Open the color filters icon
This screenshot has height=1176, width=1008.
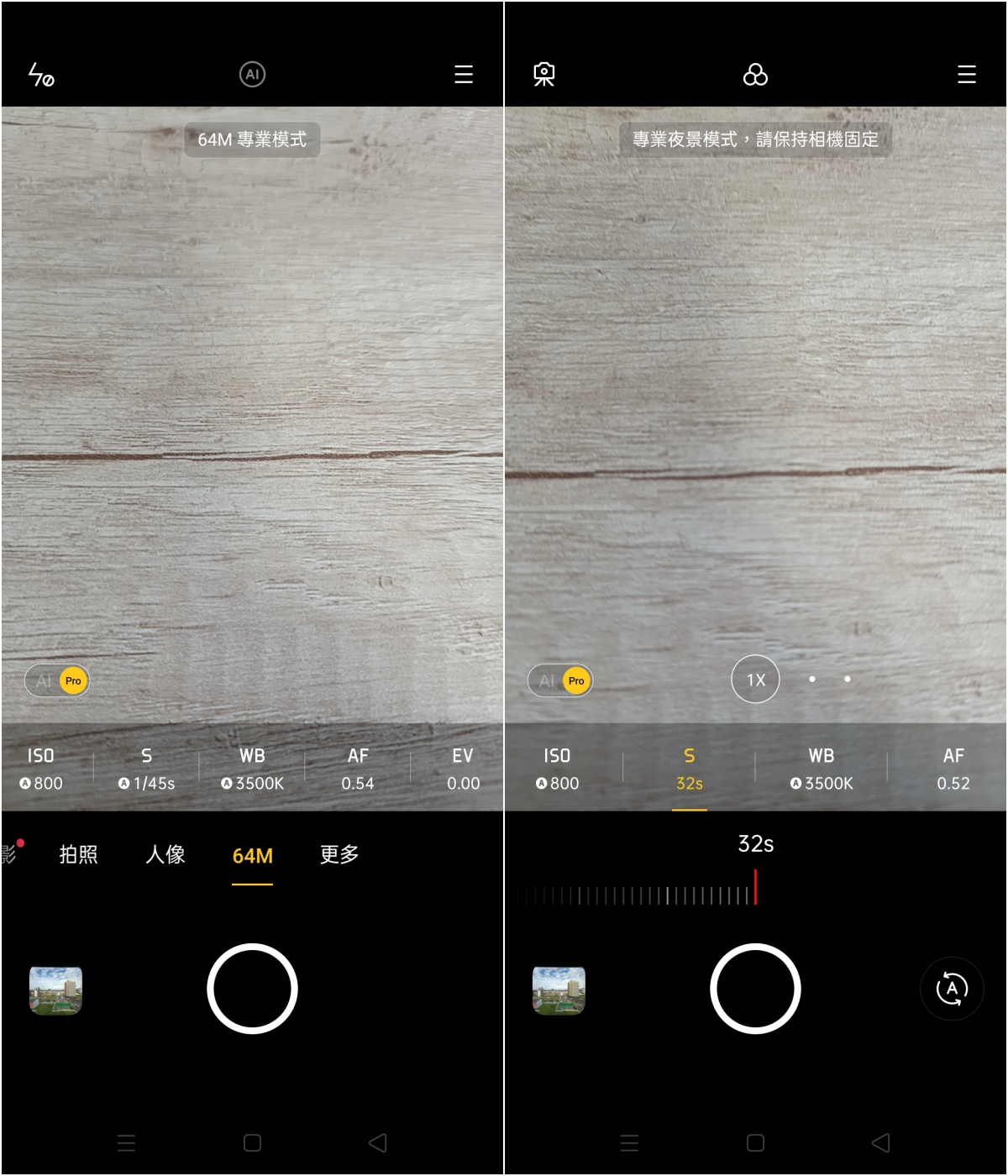coord(755,75)
